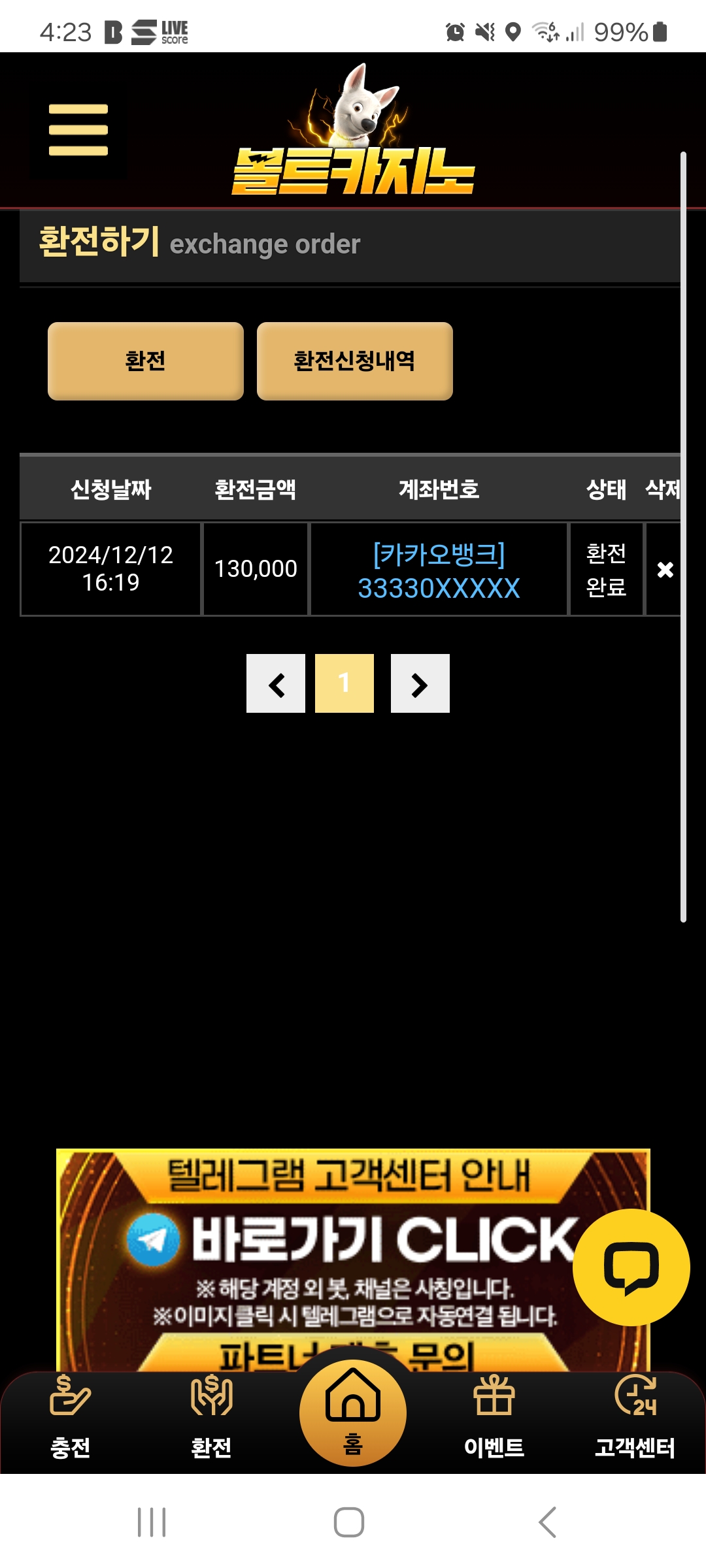The image size is (706, 1568).
Task: Go to next page arrow
Action: pos(420,684)
